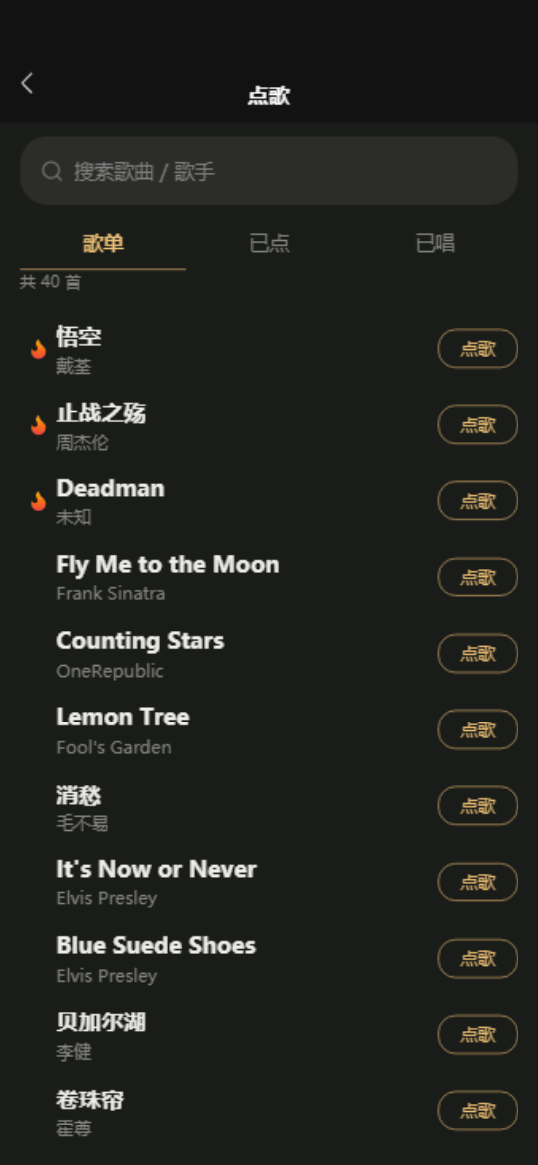Request Counting Stars with 点歌
The width and height of the screenshot is (538, 1165).
(x=478, y=653)
